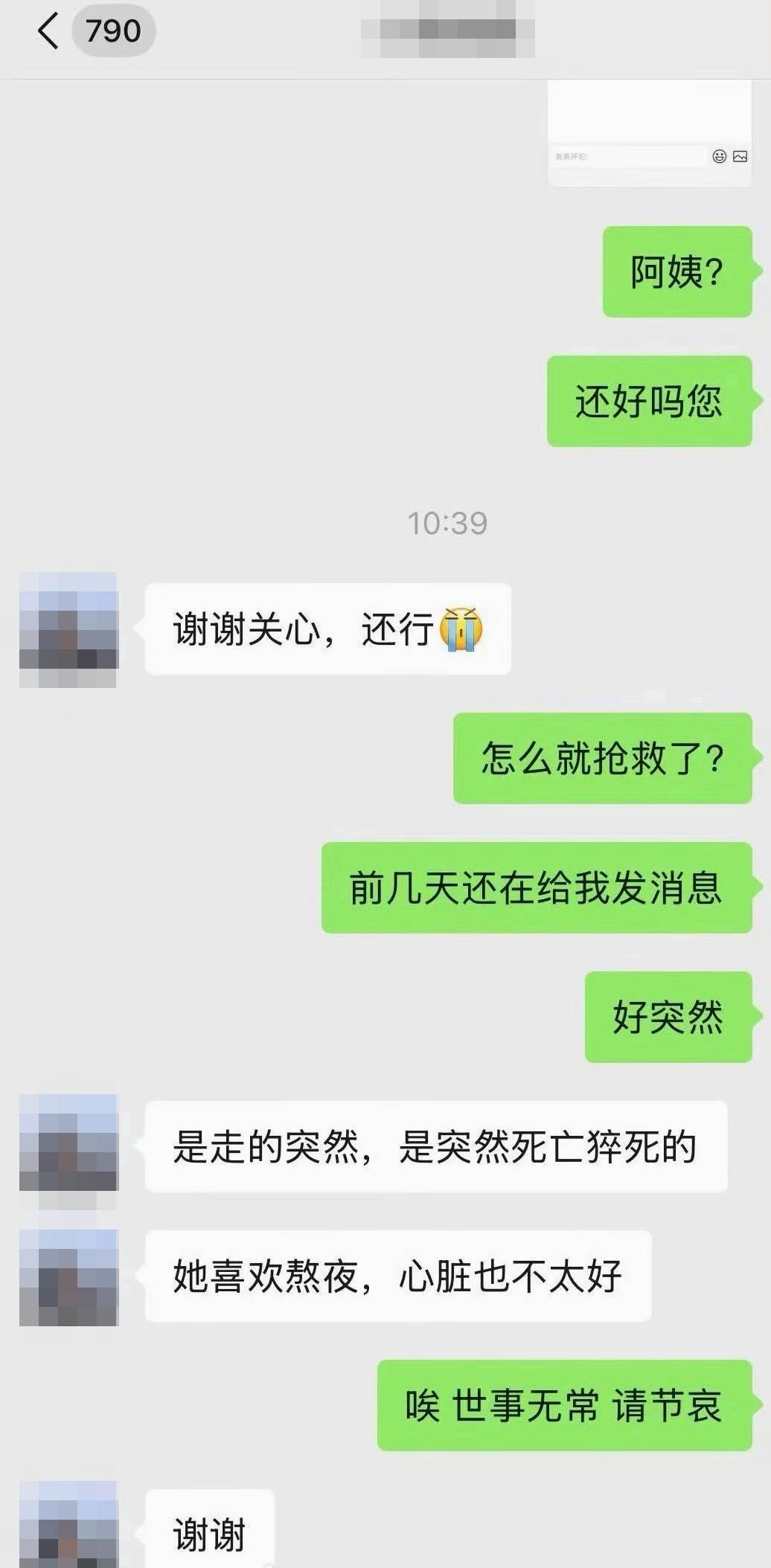Image resolution: width=771 pixels, height=1568 pixels.
Task: Select the 10:39 timestamp label
Action: pos(447,522)
